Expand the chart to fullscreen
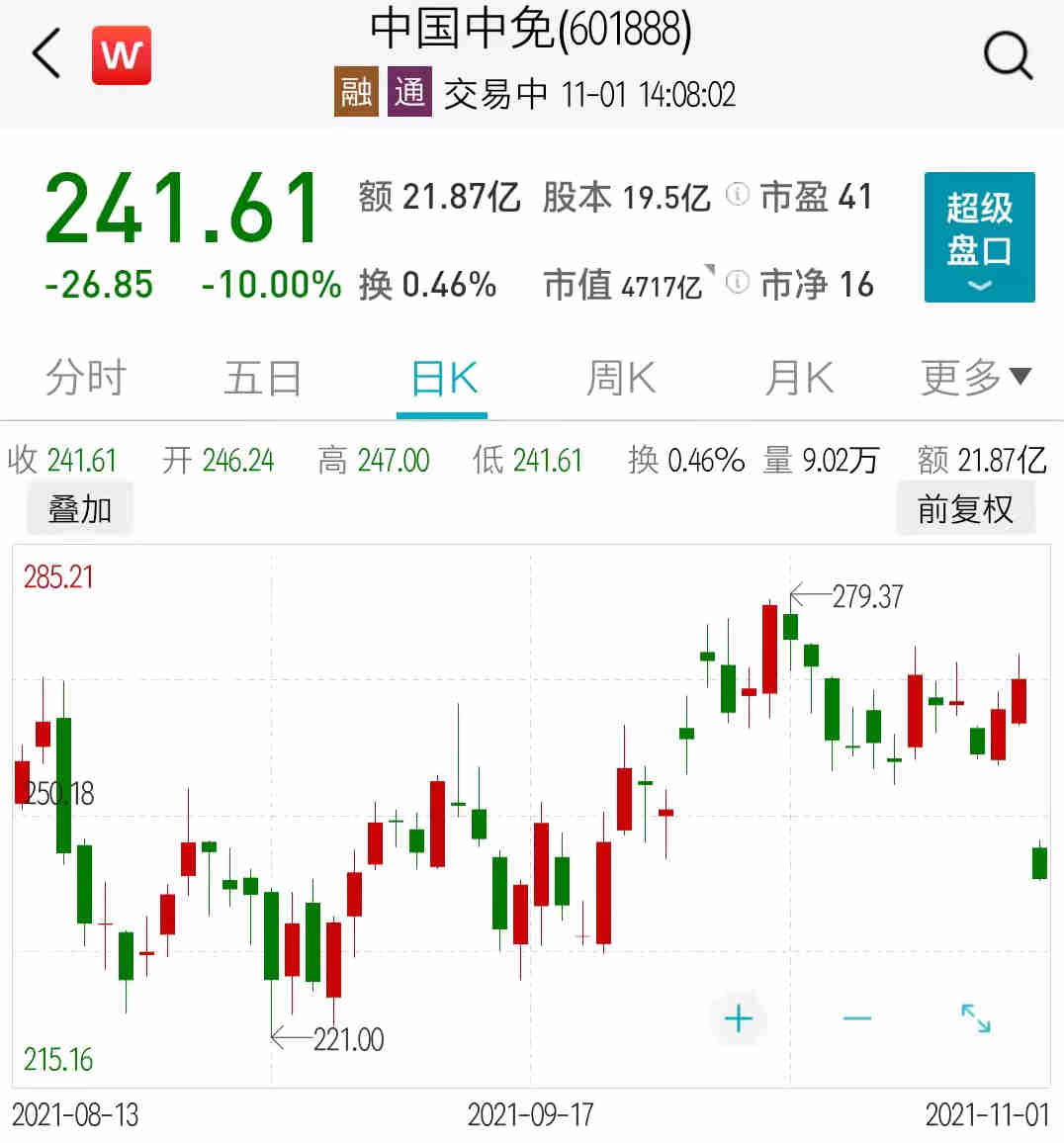This screenshot has height=1143, width=1064. point(976,1018)
